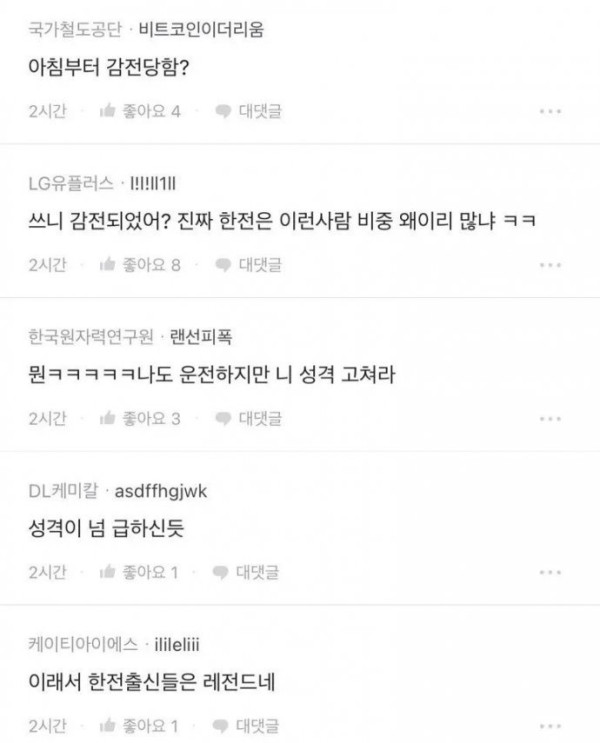Open more options on asdffhgjwk's comment
Viewport: 600px width, 743px height.
(x=549, y=573)
